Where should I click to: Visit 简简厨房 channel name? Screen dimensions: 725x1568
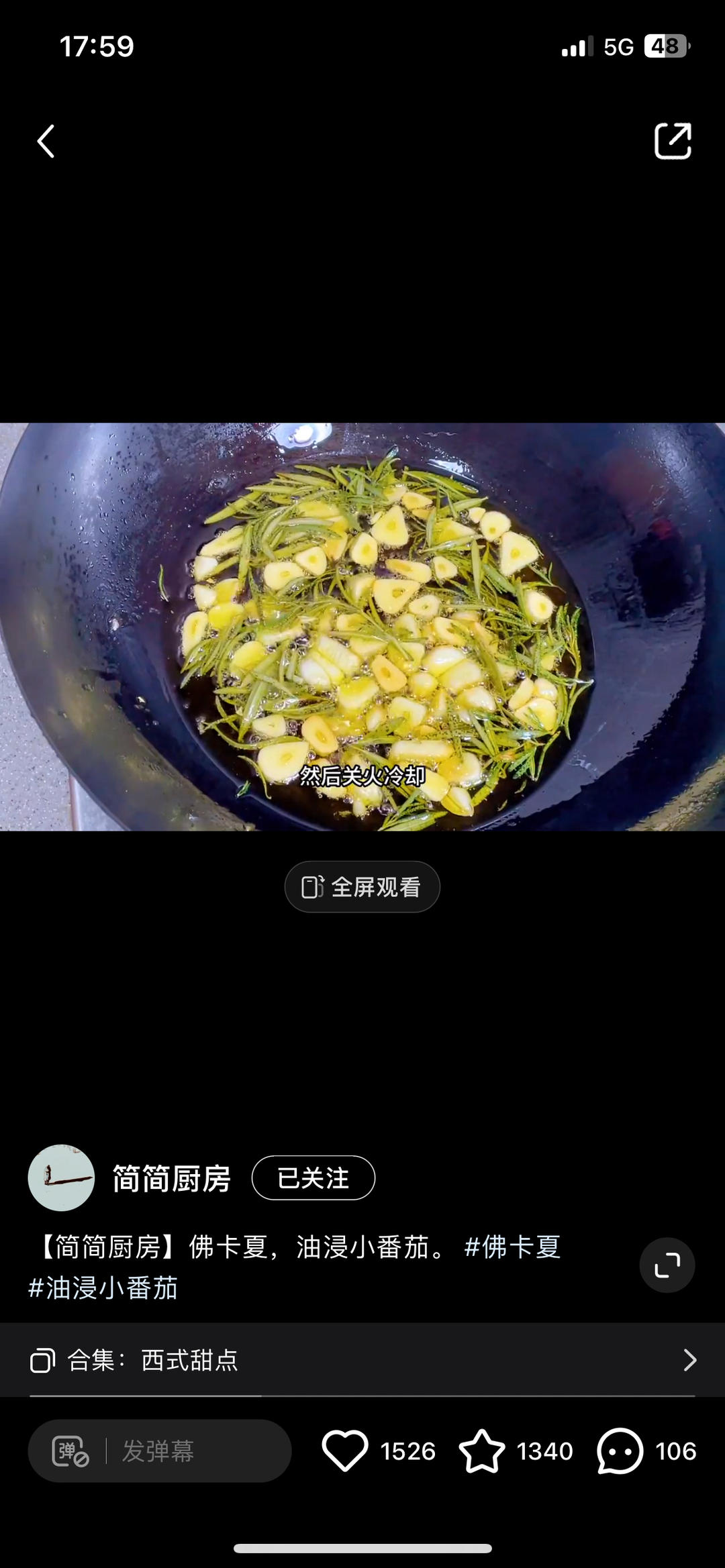tap(170, 1178)
